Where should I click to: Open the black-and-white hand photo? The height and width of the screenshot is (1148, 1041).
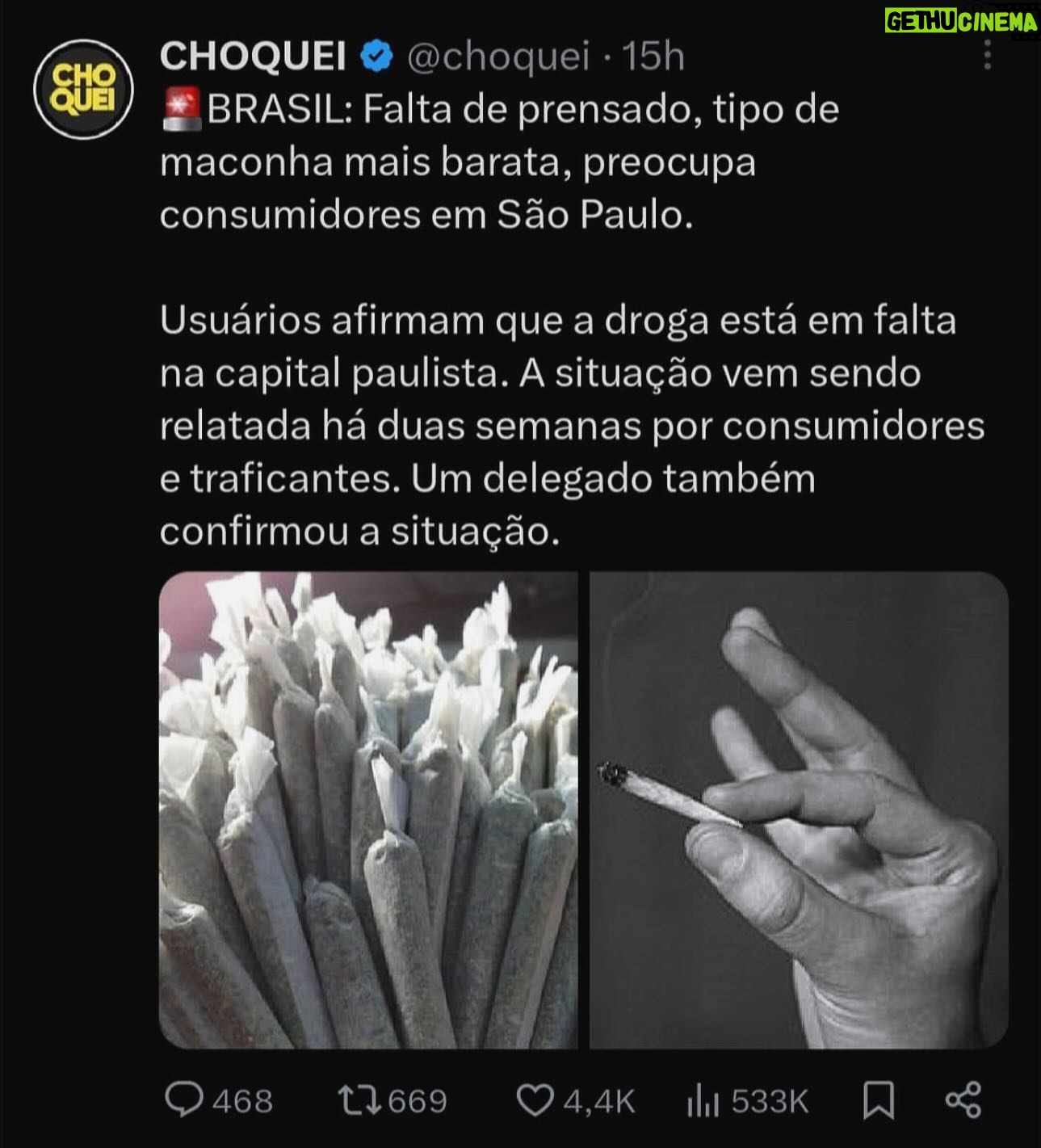799,809
